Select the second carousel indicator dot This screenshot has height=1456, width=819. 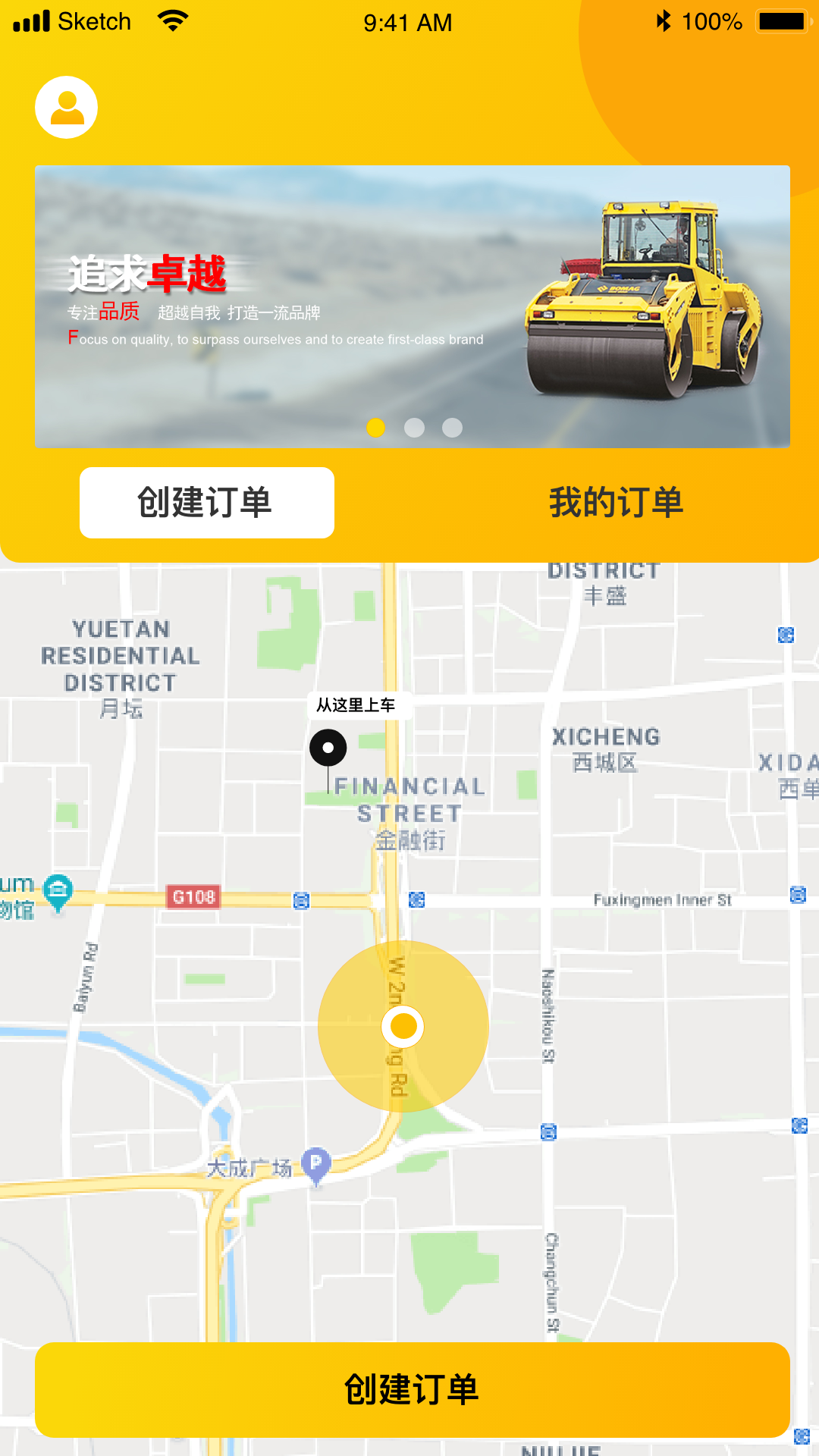click(413, 428)
